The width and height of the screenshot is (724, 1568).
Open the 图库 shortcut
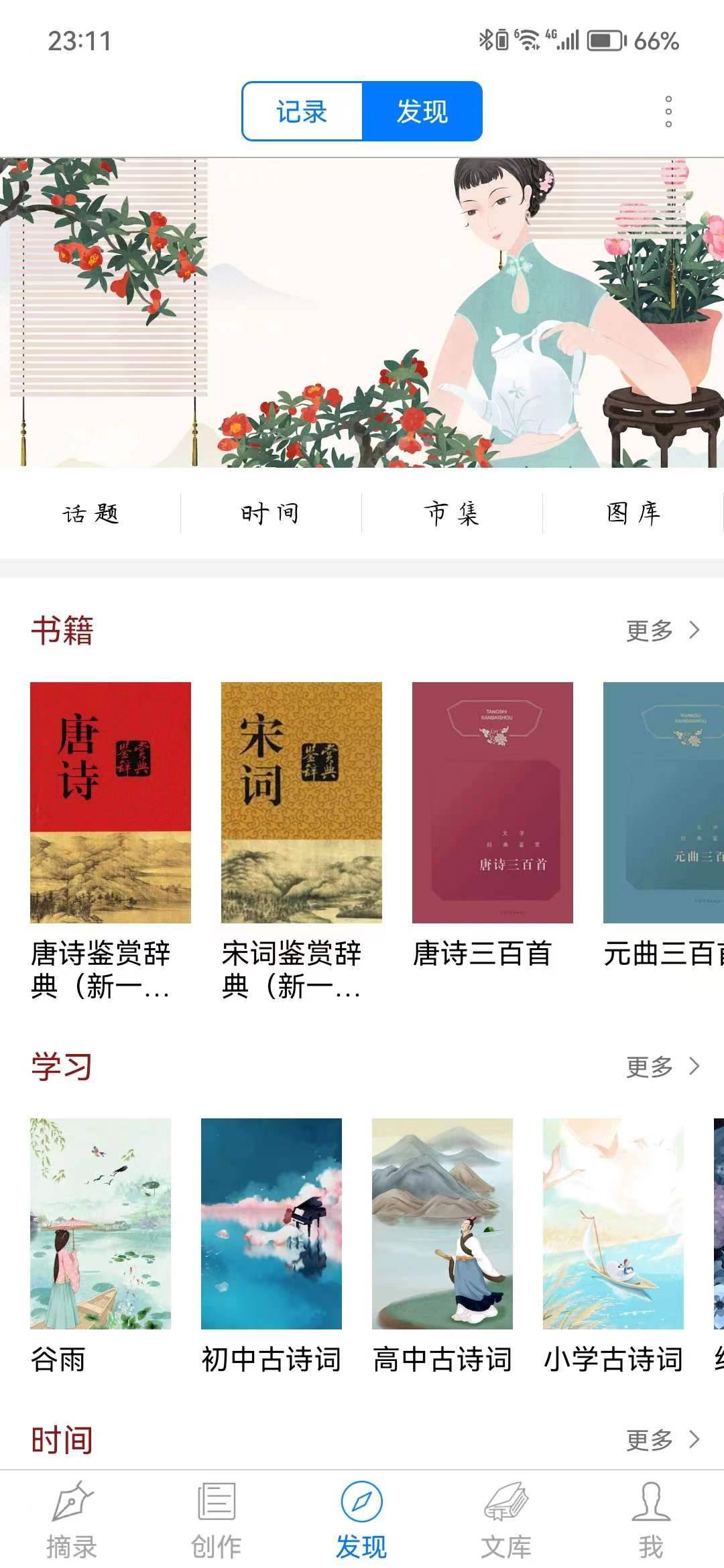pos(633,514)
